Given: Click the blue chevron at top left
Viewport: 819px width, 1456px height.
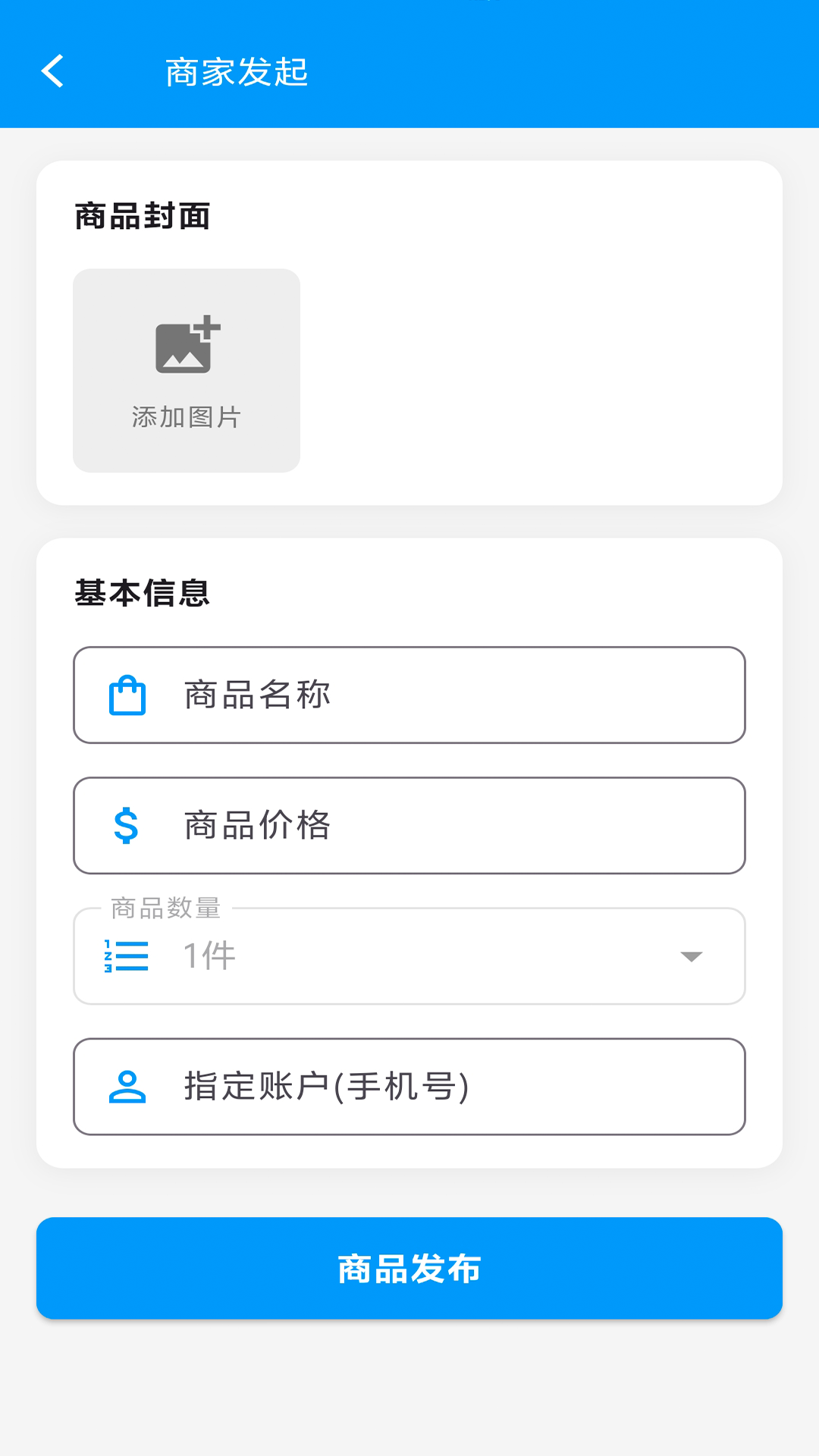Looking at the screenshot, I should [53, 71].
